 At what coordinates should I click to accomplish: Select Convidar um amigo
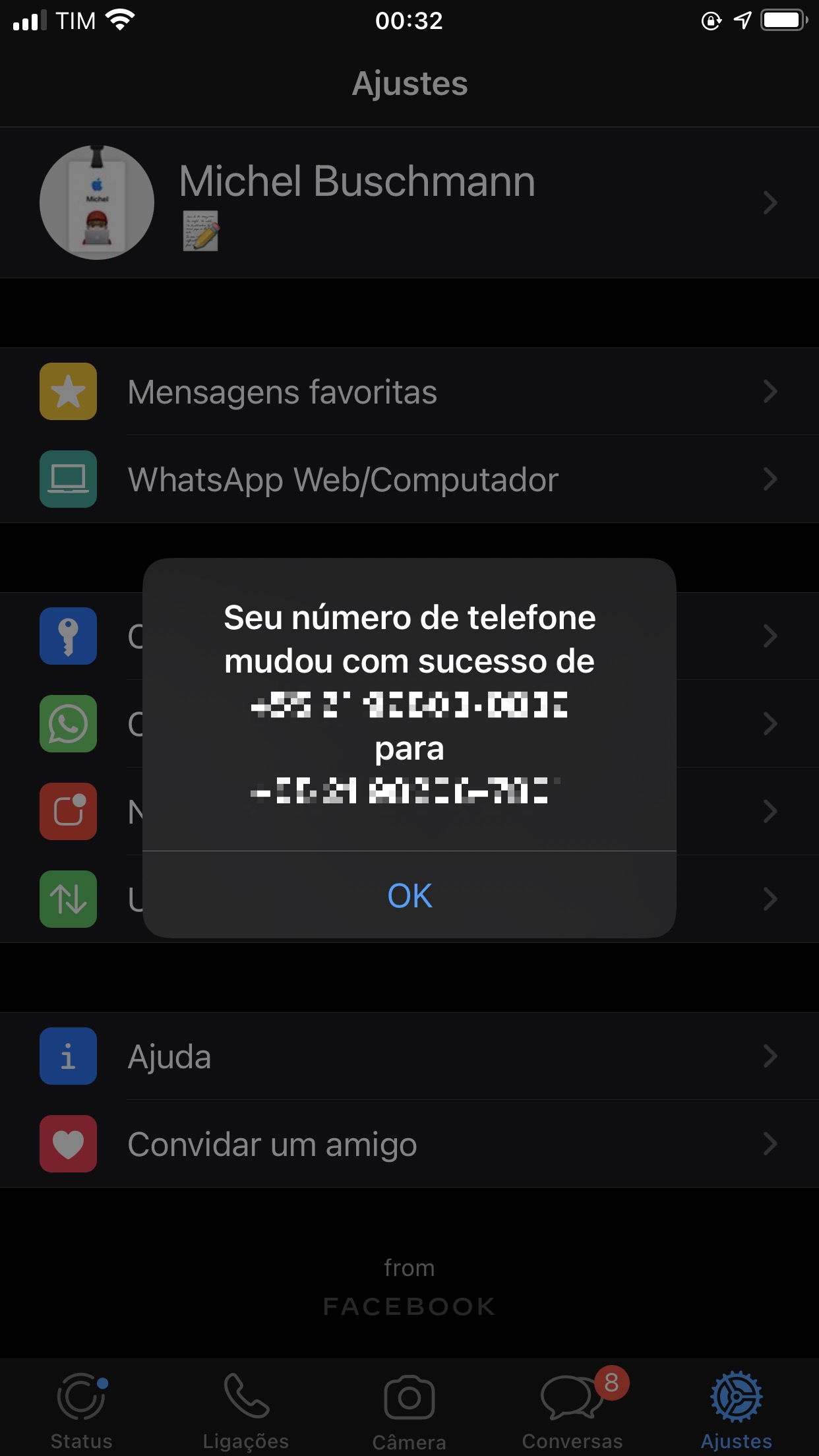click(x=409, y=1144)
